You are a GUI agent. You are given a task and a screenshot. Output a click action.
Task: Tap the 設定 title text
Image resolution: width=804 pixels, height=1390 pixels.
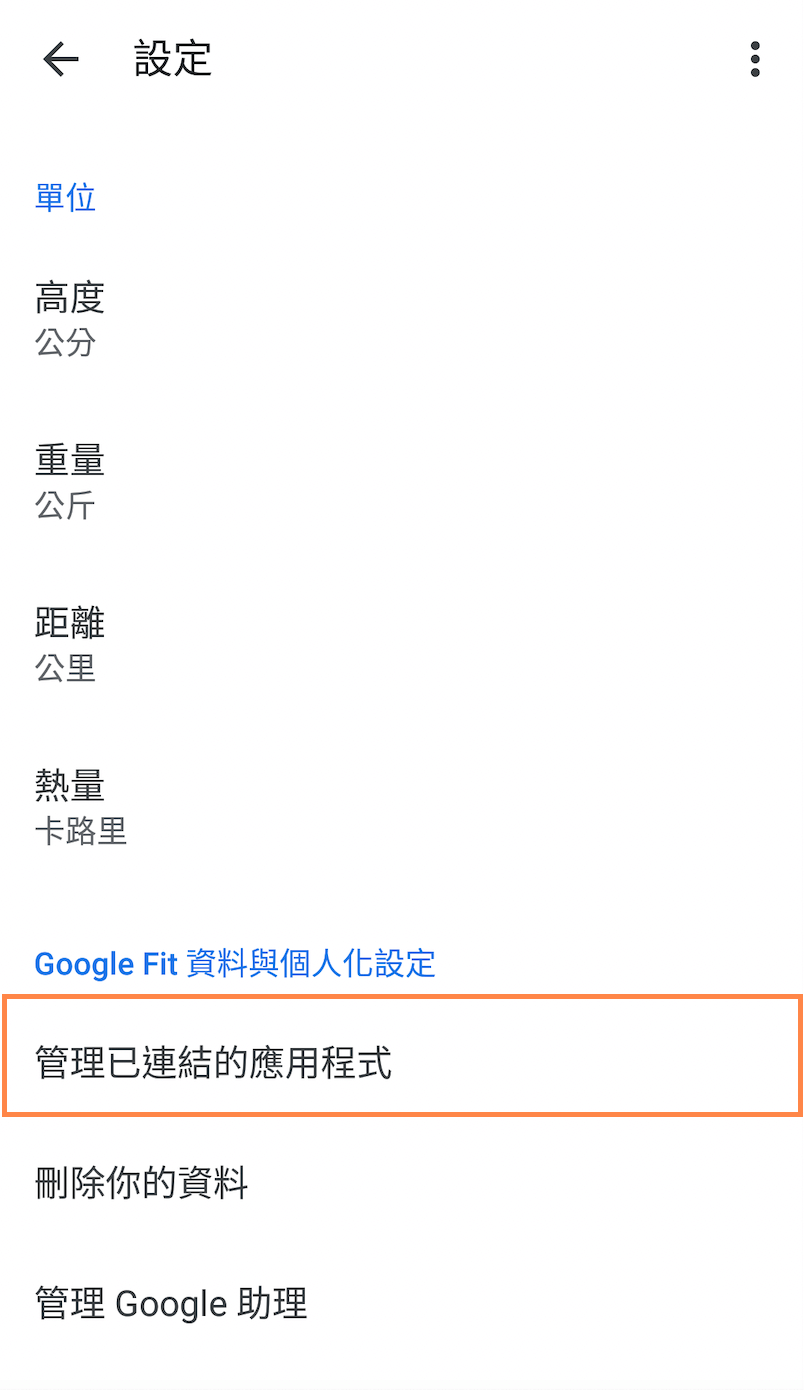pos(171,58)
